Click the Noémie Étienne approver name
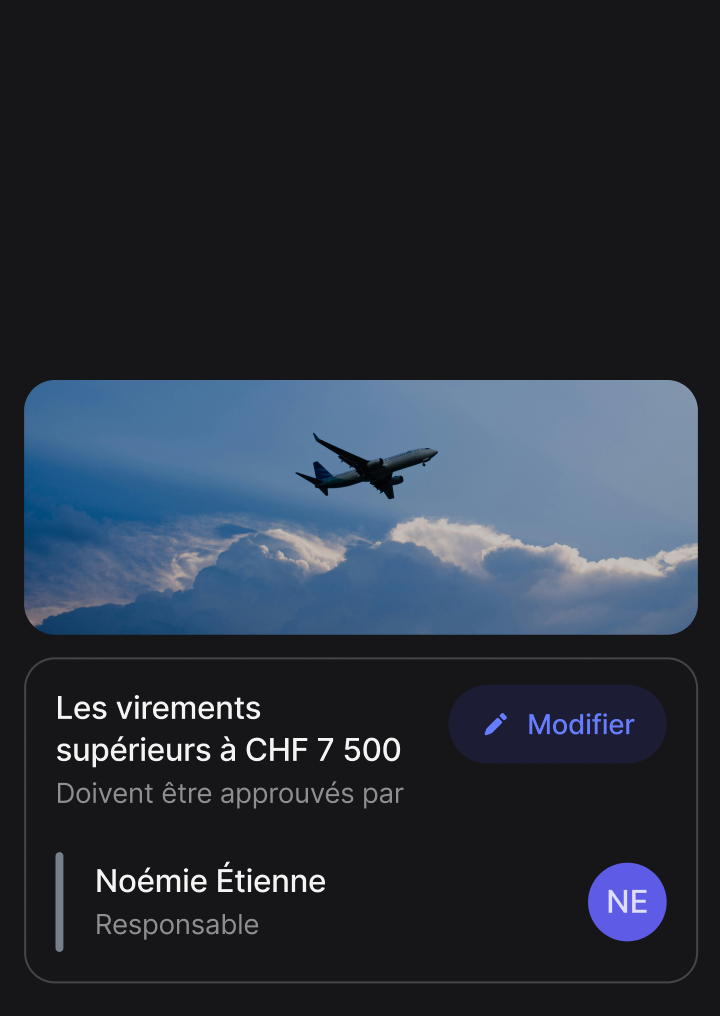This screenshot has height=1016, width=720. 209,881
